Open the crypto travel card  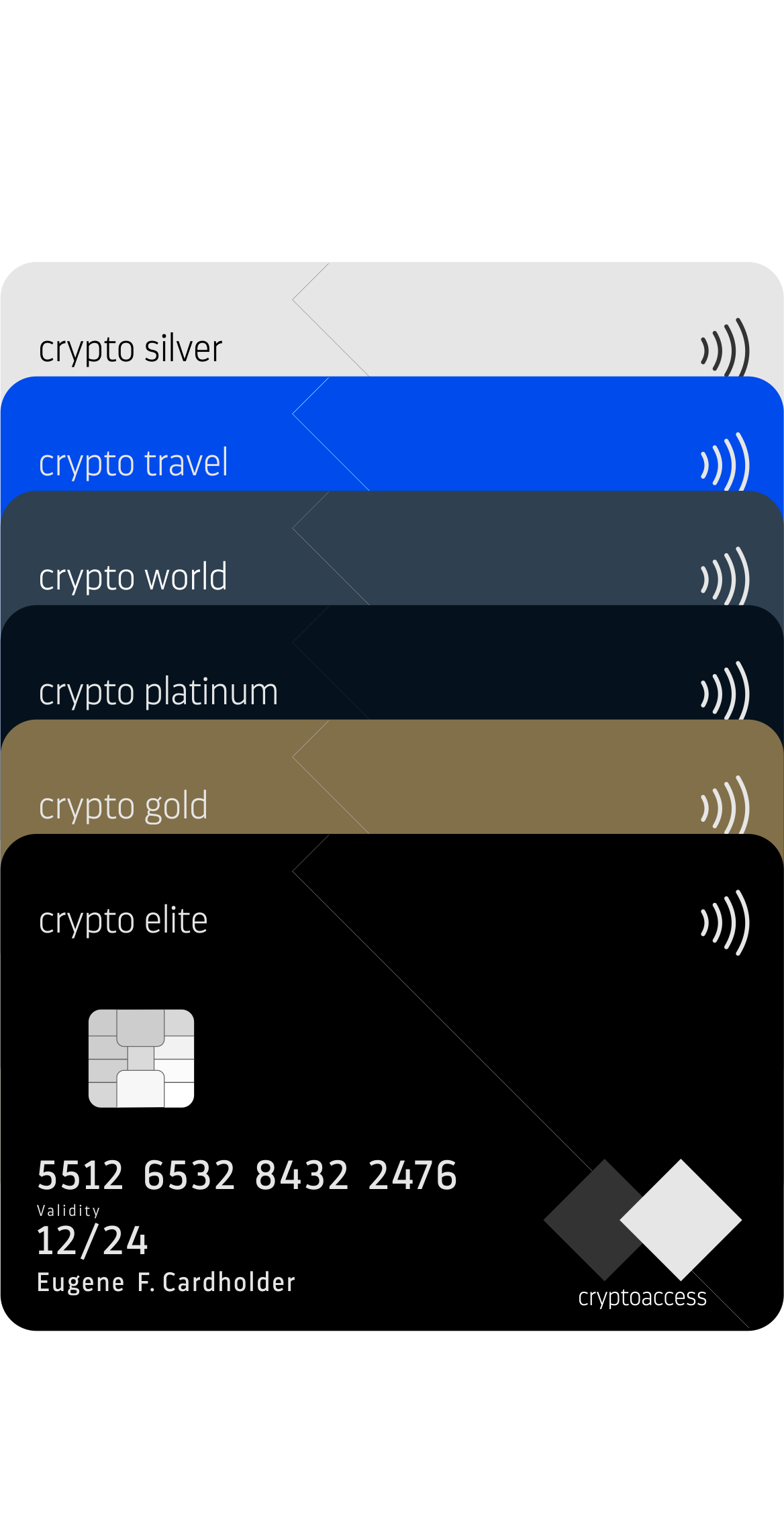coord(392,434)
